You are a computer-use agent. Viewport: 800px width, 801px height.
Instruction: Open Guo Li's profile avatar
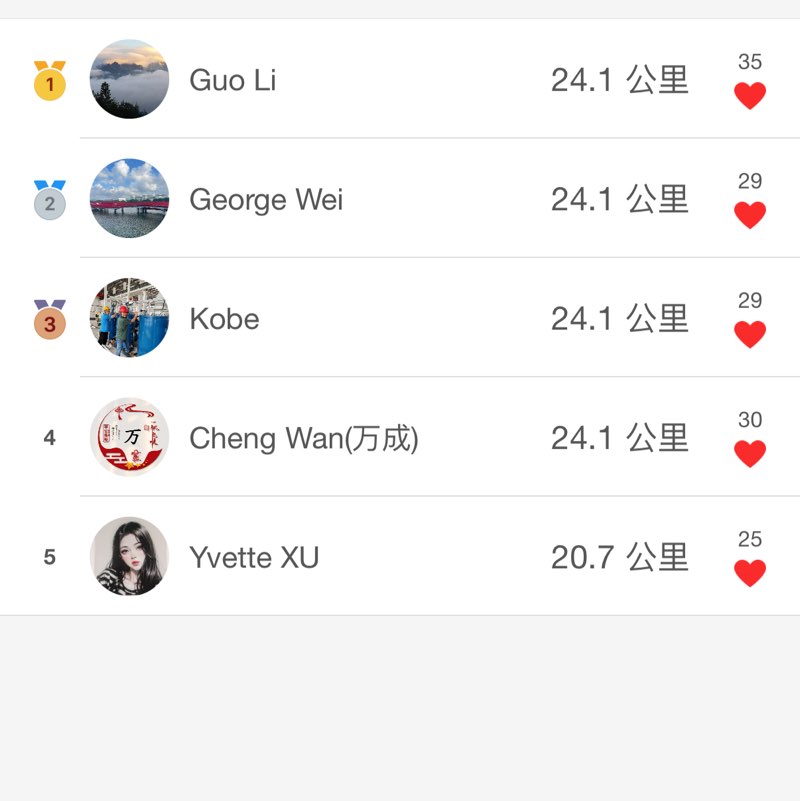tap(129, 80)
